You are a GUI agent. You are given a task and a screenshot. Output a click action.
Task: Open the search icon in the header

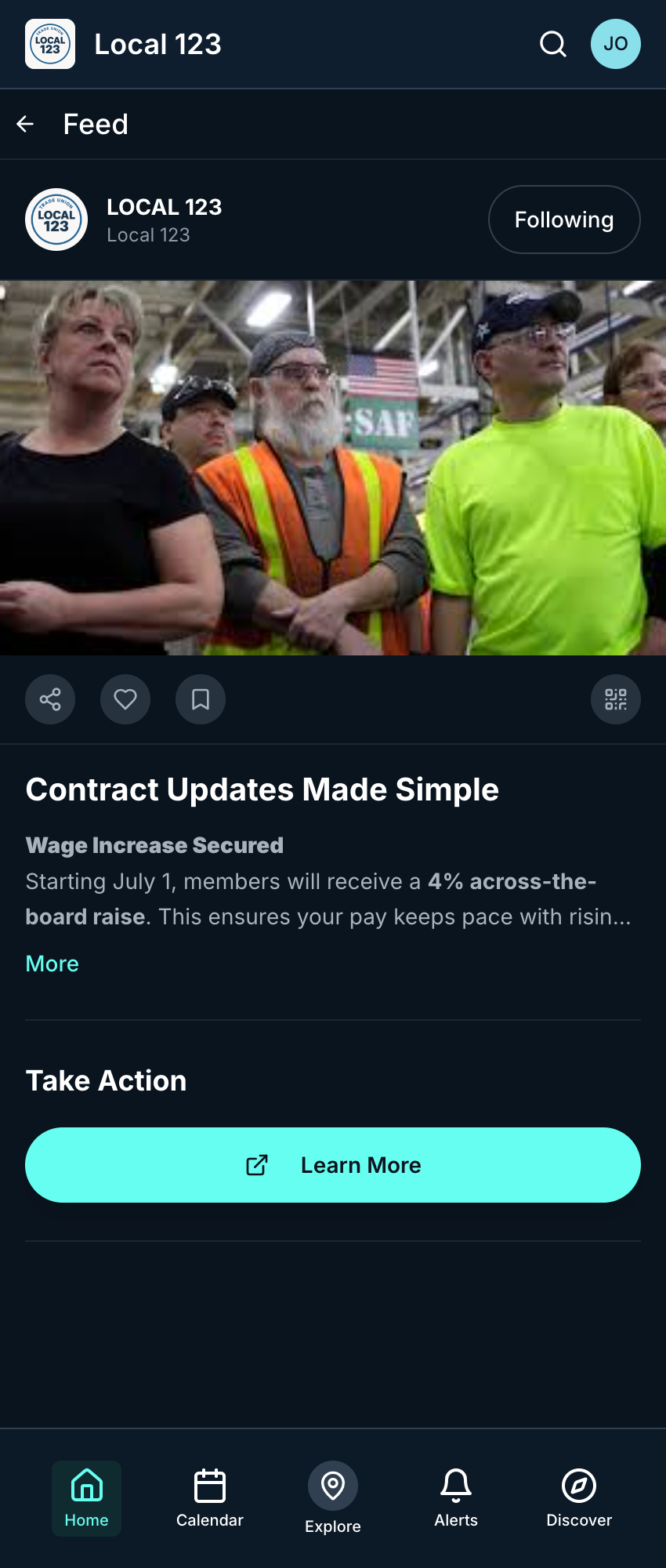pyautogui.click(x=552, y=44)
